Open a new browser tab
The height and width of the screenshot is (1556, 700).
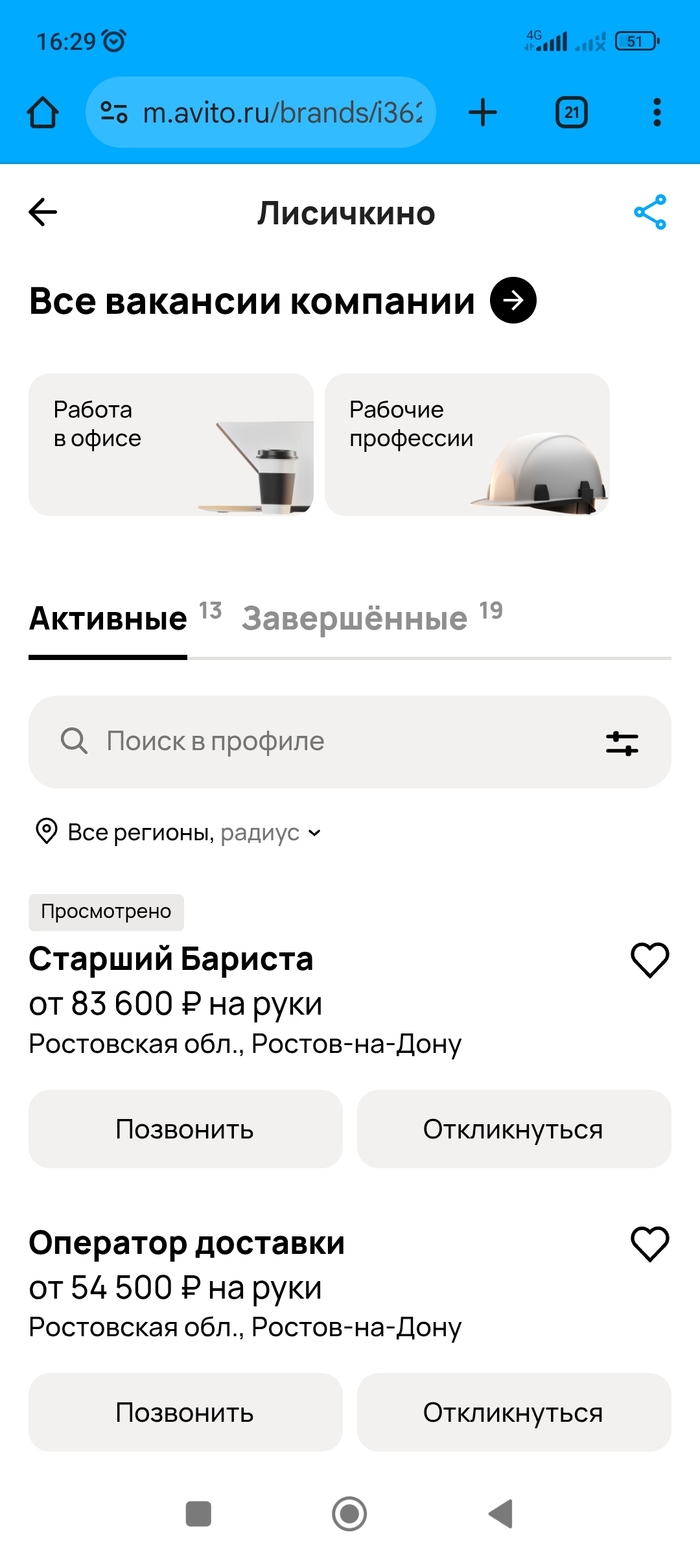click(x=482, y=112)
